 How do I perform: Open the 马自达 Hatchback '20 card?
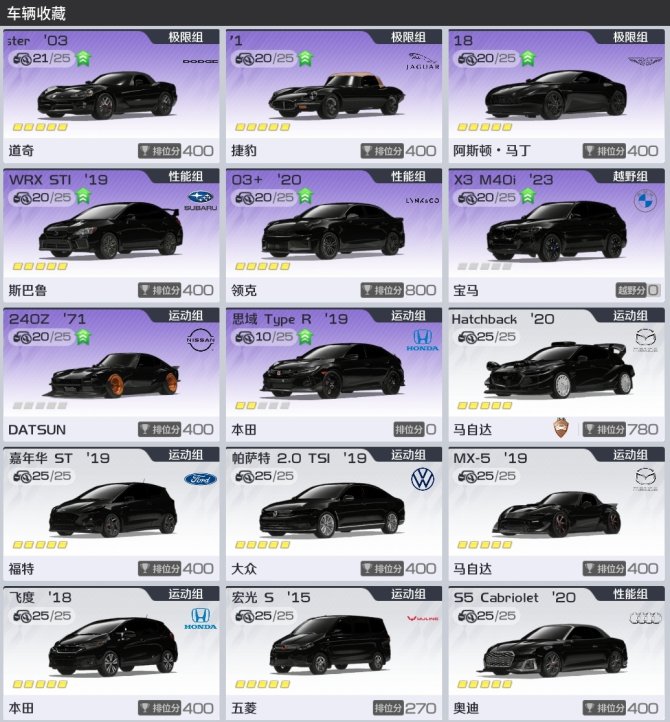[558, 373]
